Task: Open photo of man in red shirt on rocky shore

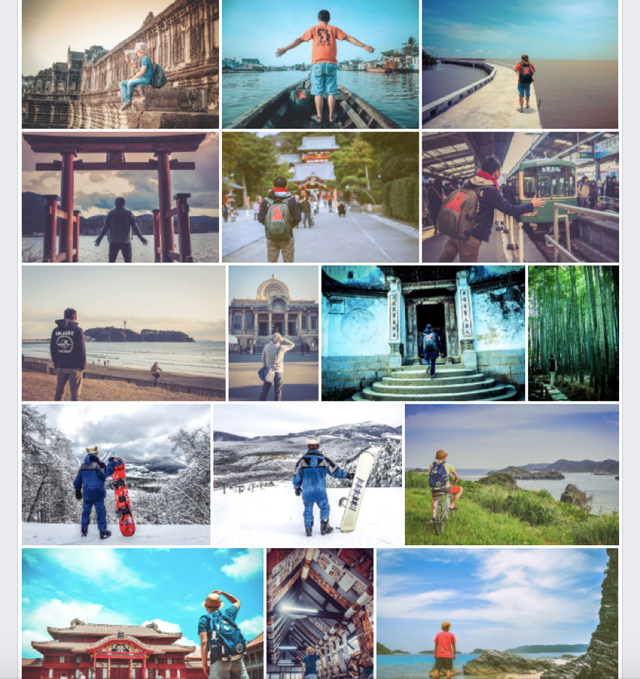Action: (x=497, y=612)
